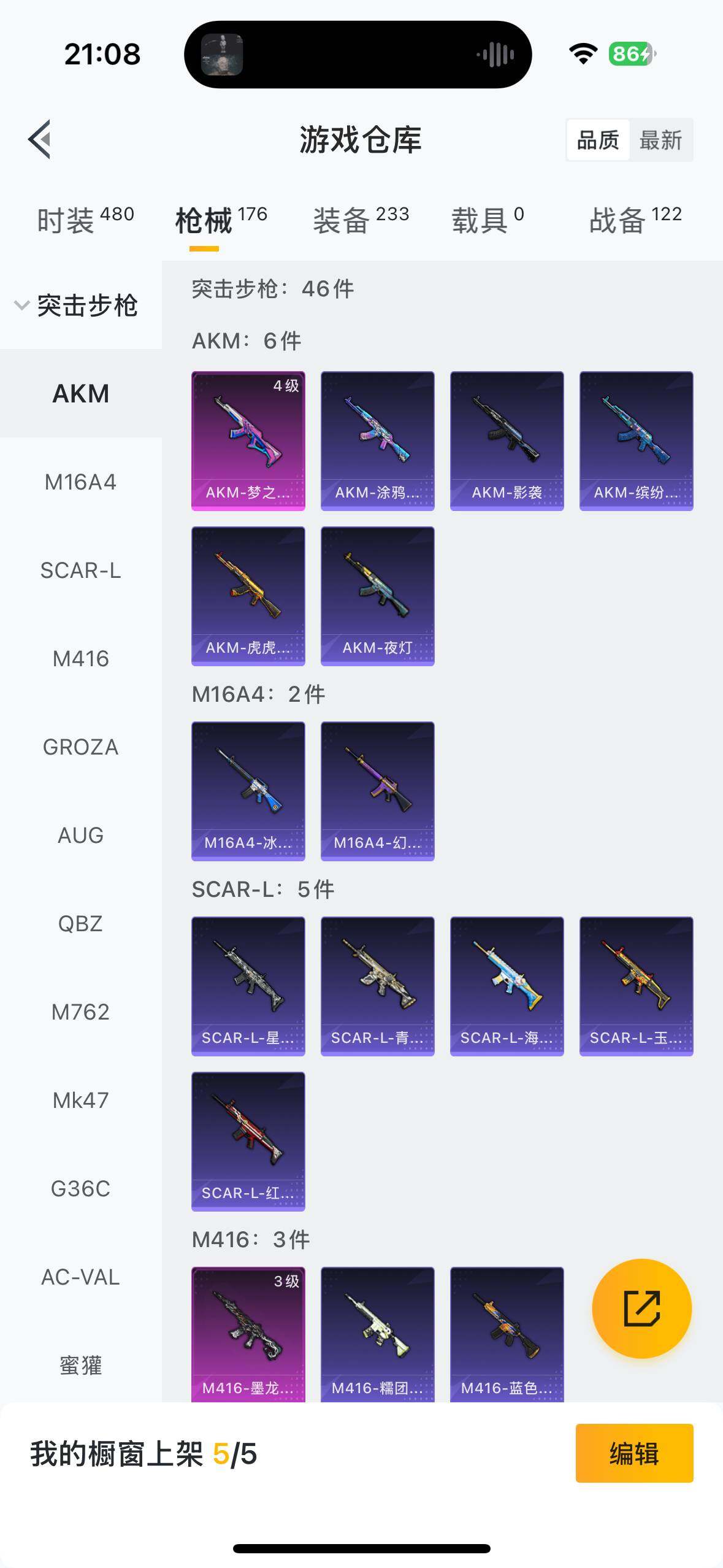Screen dimensions: 723x1568
Task: Switch to the 战备 tab
Action: pos(635,220)
